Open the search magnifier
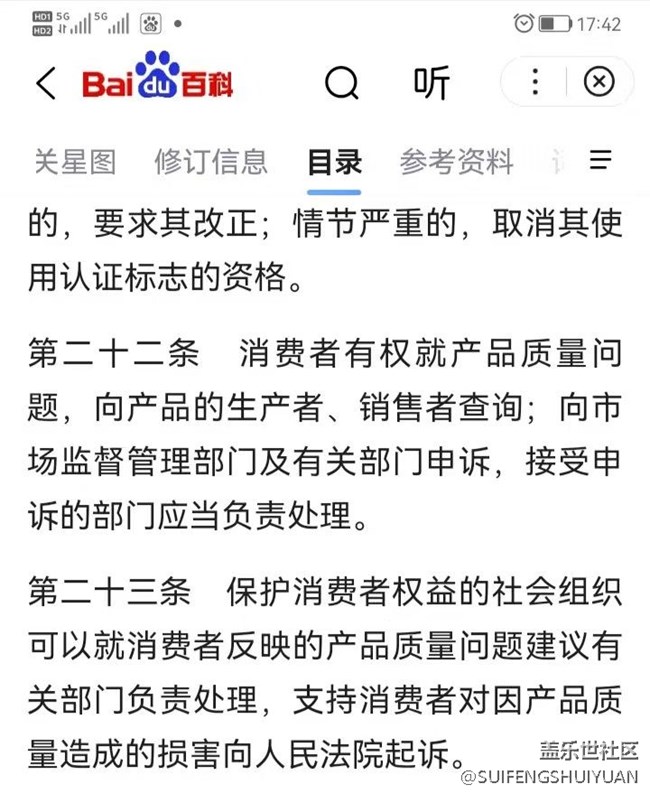 coord(341,83)
